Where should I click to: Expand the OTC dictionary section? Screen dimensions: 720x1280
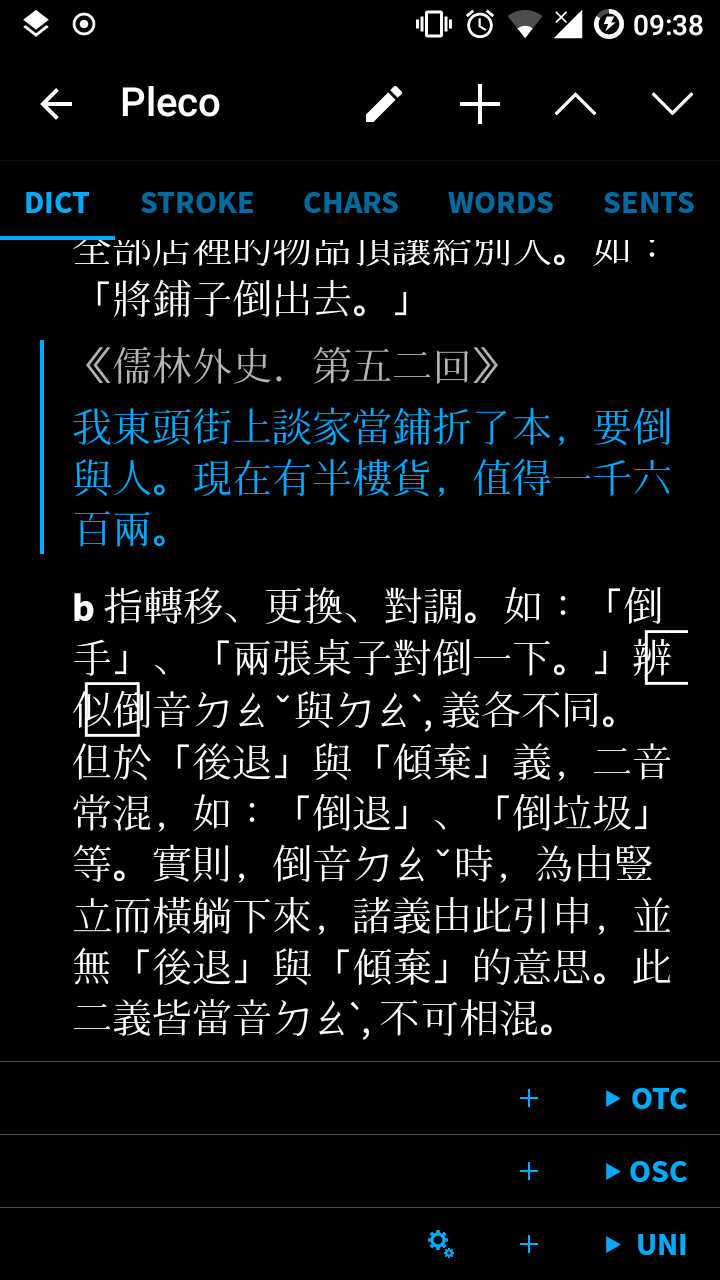[646, 1099]
